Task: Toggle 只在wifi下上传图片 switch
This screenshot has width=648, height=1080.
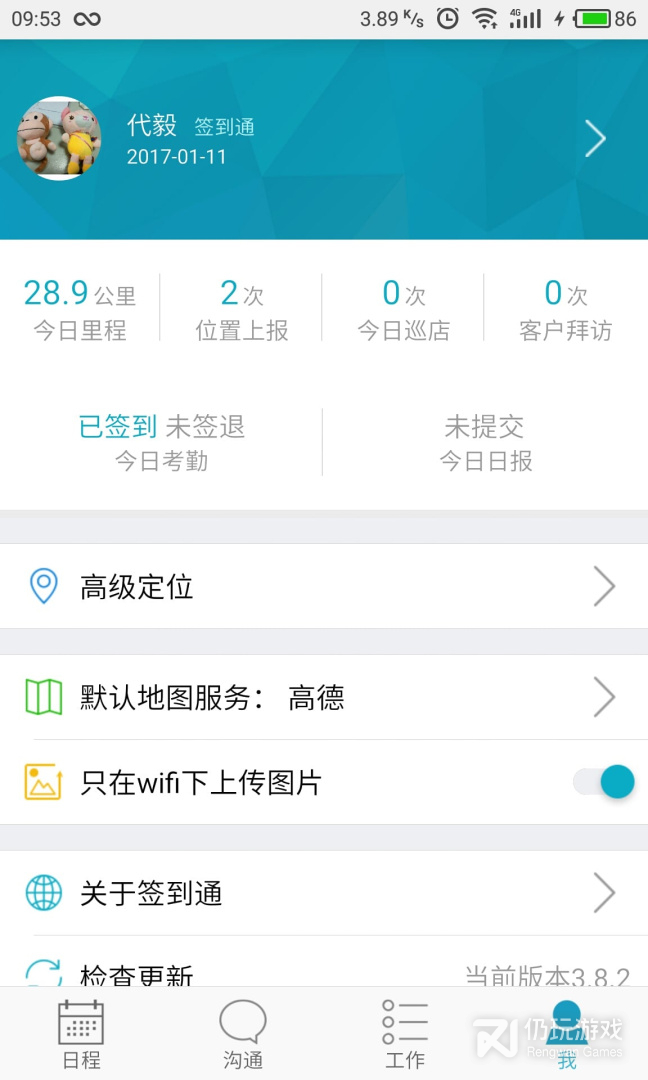Action: (605, 782)
